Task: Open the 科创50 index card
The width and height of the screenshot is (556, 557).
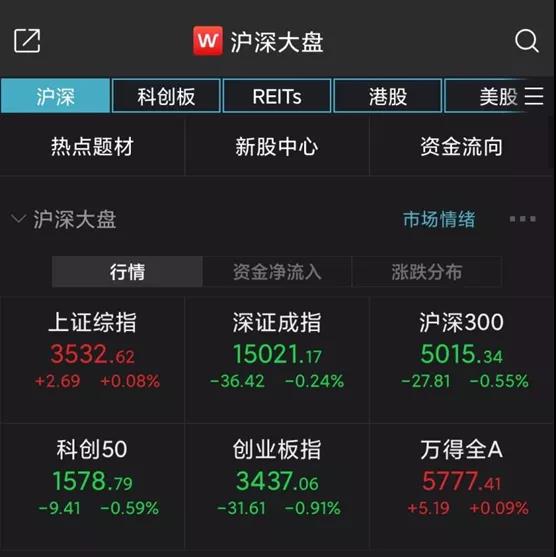Action: point(92,487)
